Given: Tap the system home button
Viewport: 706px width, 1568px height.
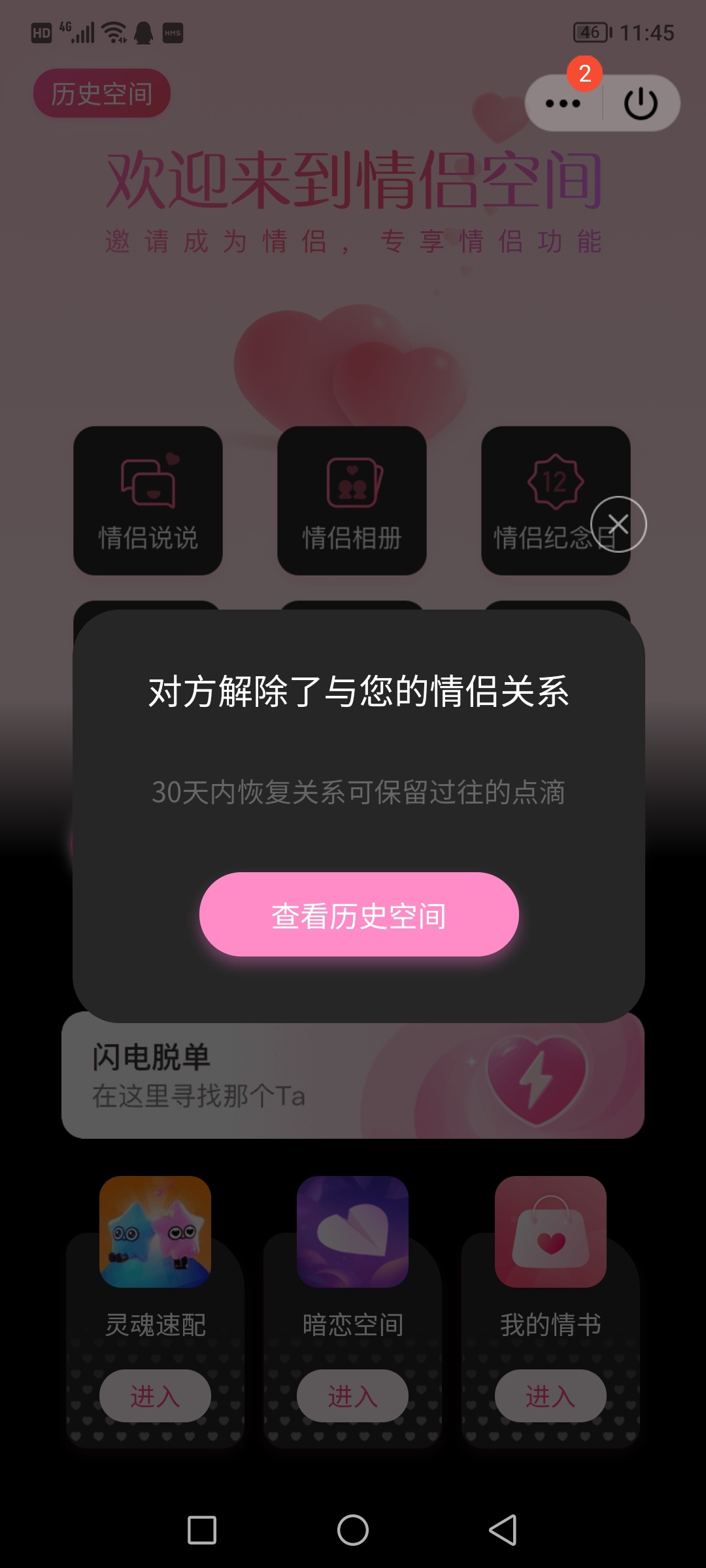Looking at the screenshot, I should tap(353, 1530).
